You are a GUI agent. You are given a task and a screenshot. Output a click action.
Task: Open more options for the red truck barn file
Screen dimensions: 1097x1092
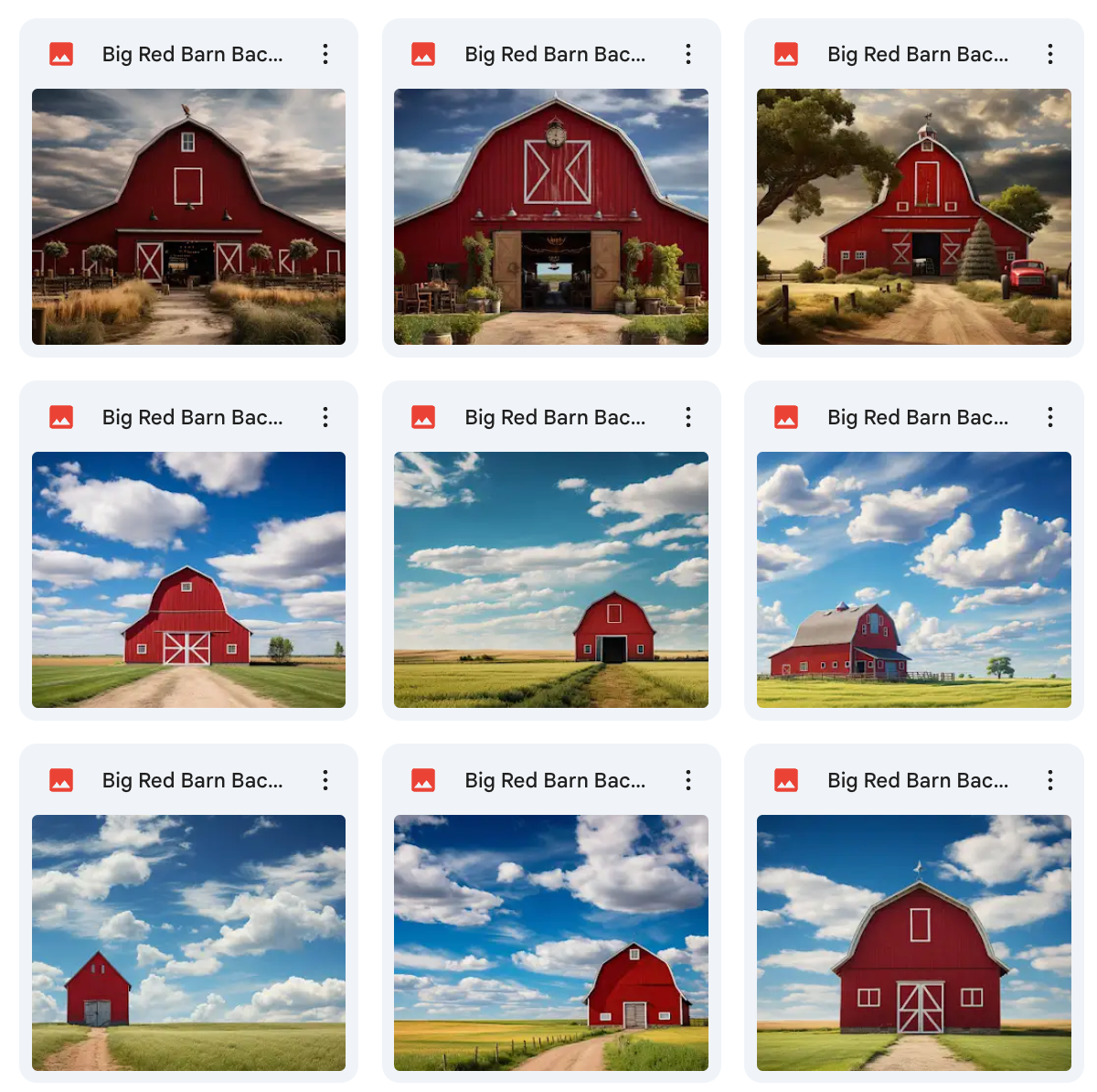pos(1049,54)
